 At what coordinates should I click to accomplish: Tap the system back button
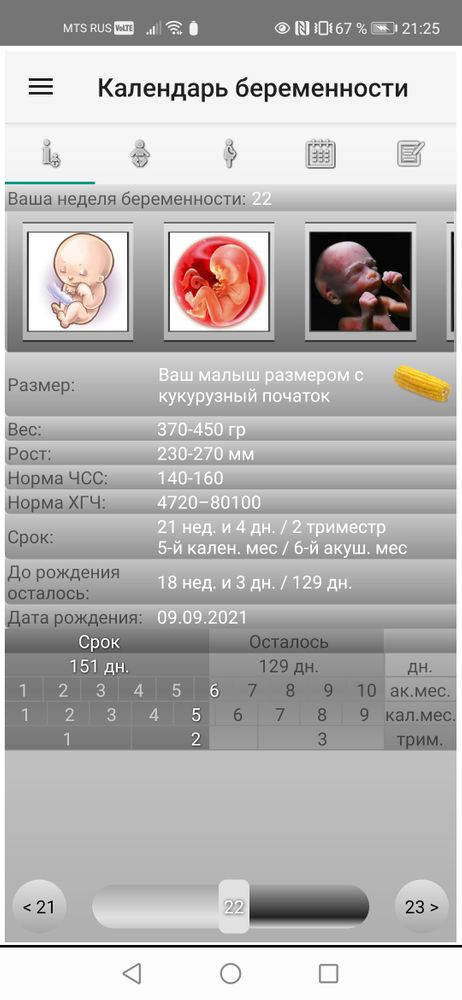click(131, 973)
